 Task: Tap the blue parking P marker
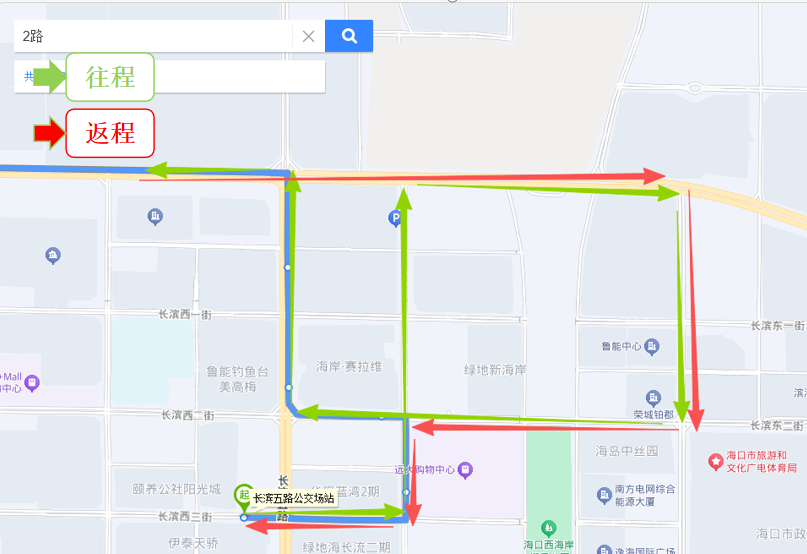coord(395,218)
